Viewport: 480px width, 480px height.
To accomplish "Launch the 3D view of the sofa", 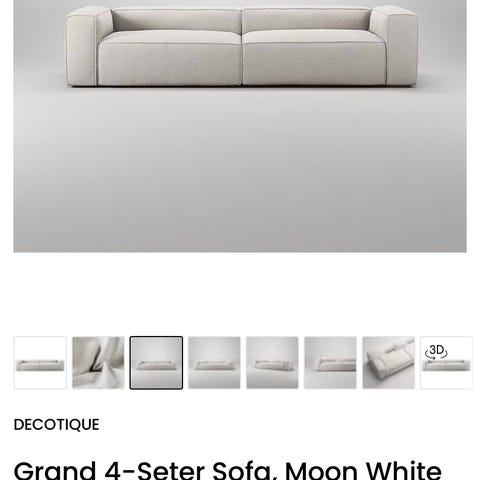I will pyautogui.click(x=447, y=363).
